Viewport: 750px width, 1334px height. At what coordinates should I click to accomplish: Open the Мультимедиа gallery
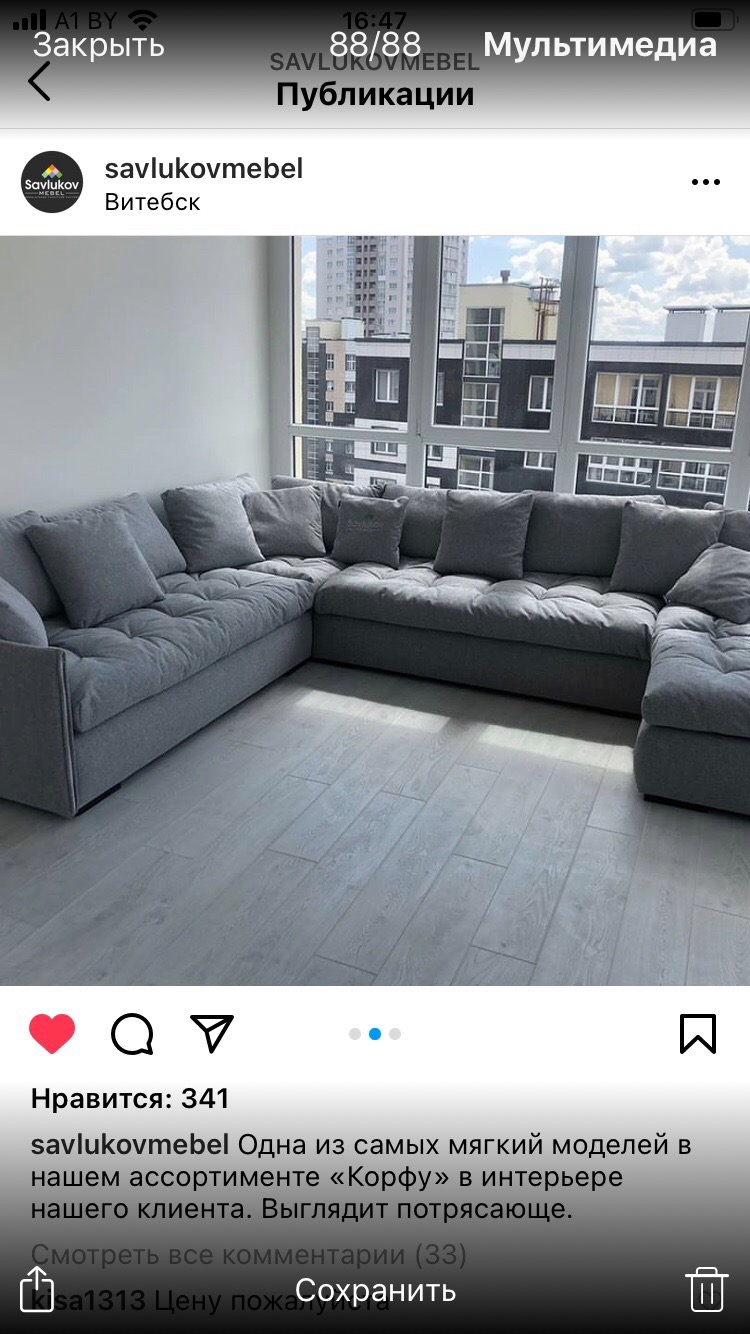click(600, 45)
